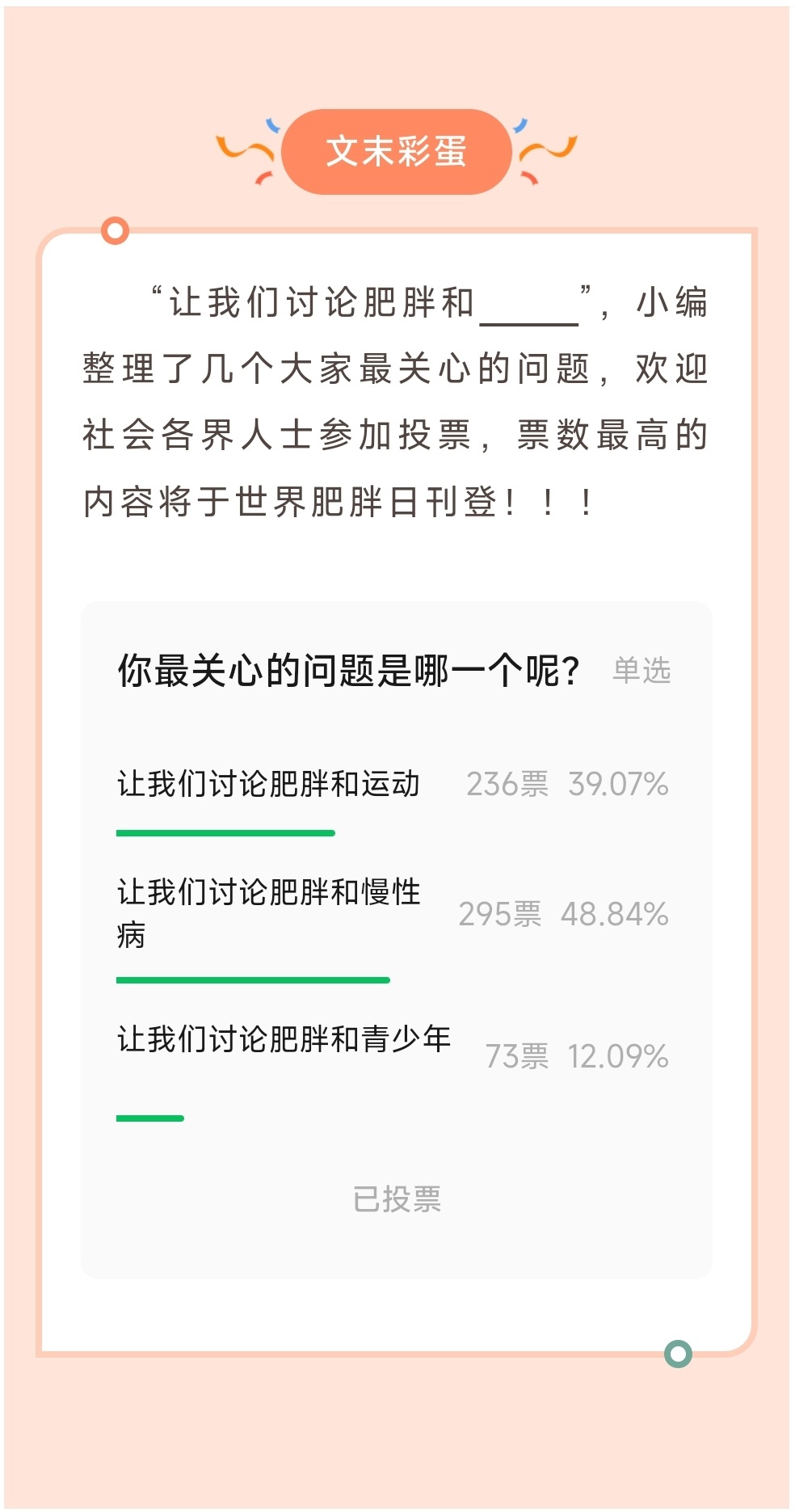
Task: Tap the 已投票 button
Action: tap(397, 1199)
